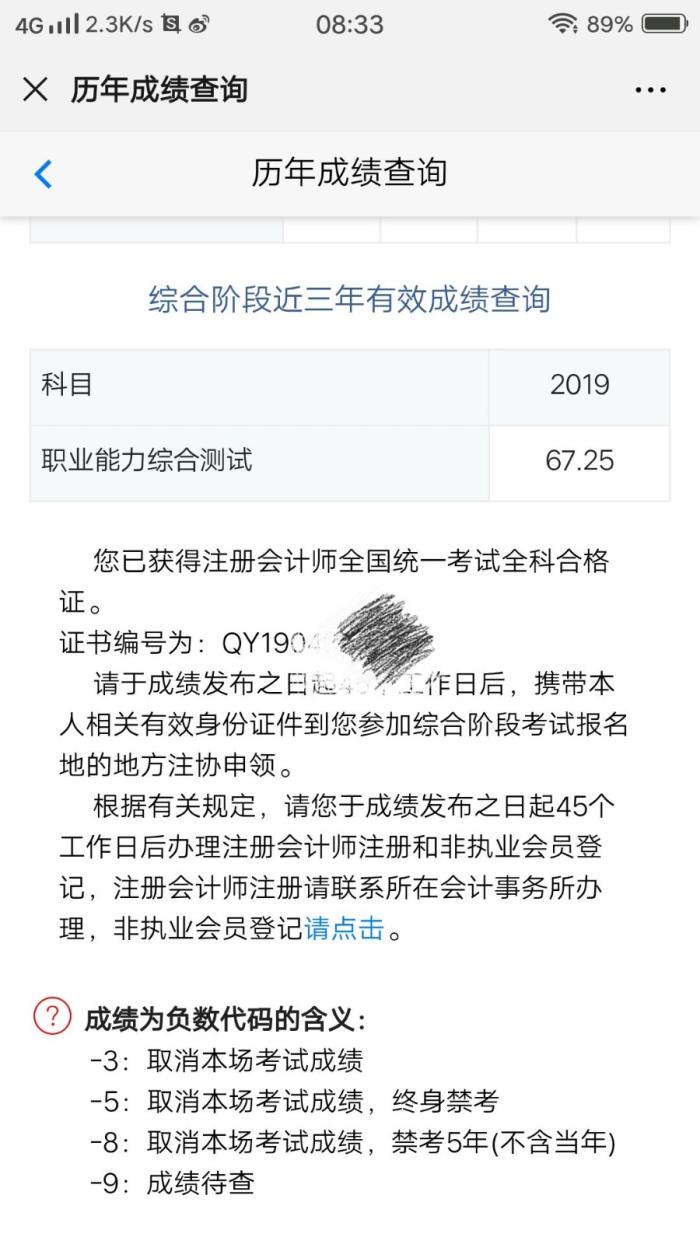Open the three-dot overflow menu
The width and height of the screenshot is (700, 1244).
[x=650, y=90]
